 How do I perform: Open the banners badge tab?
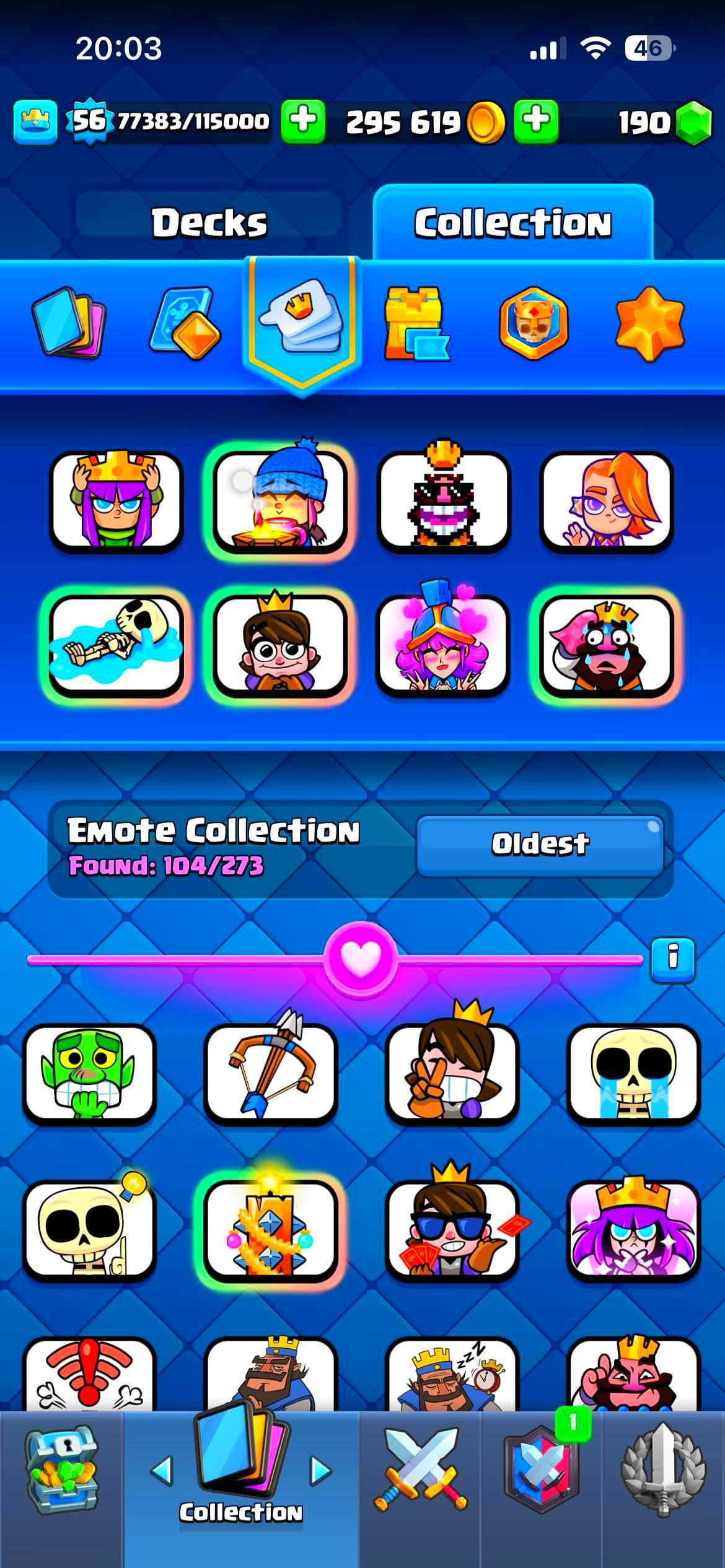click(533, 323)
